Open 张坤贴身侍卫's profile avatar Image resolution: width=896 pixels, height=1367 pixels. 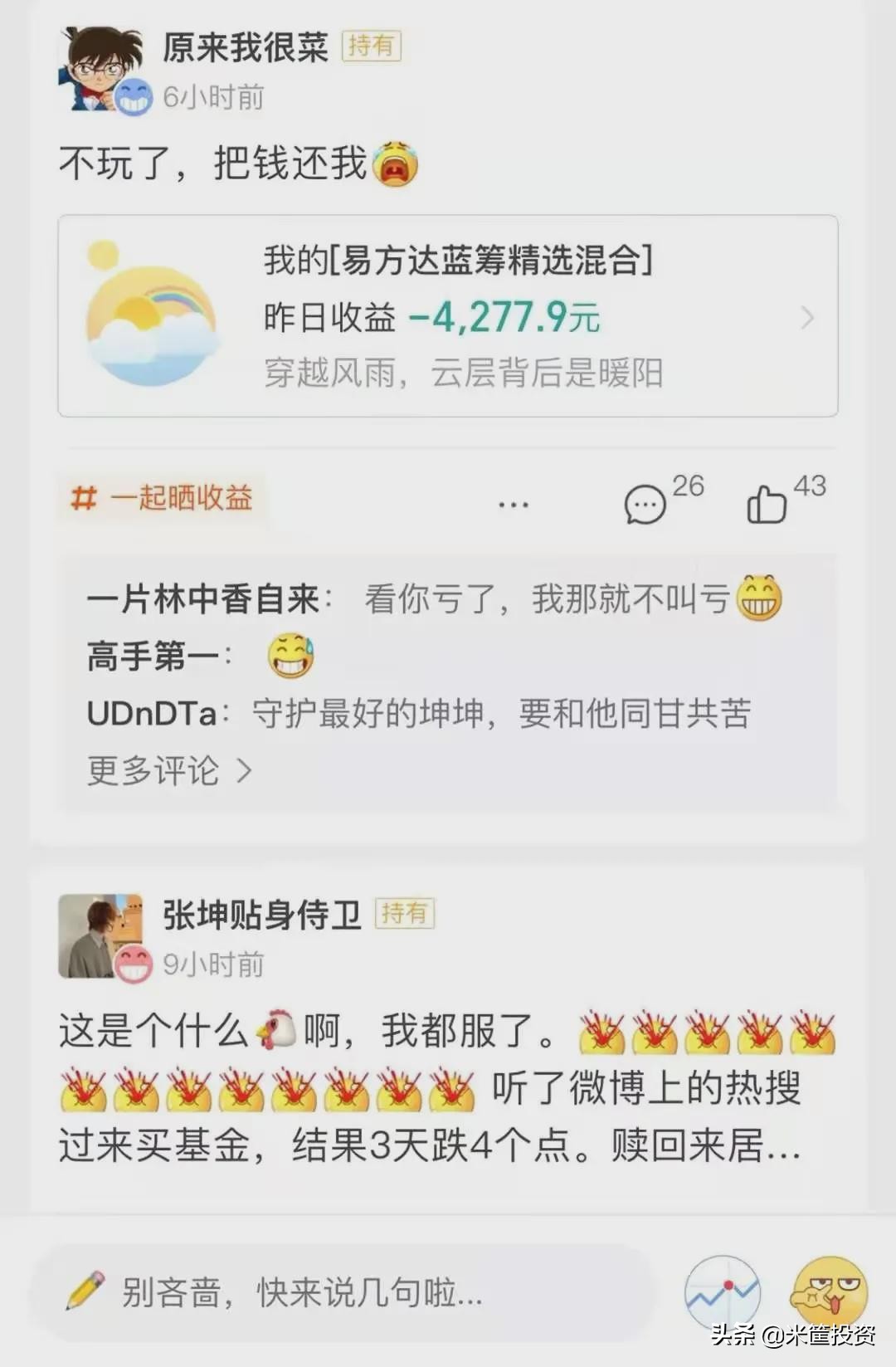(x=100, y=934)
